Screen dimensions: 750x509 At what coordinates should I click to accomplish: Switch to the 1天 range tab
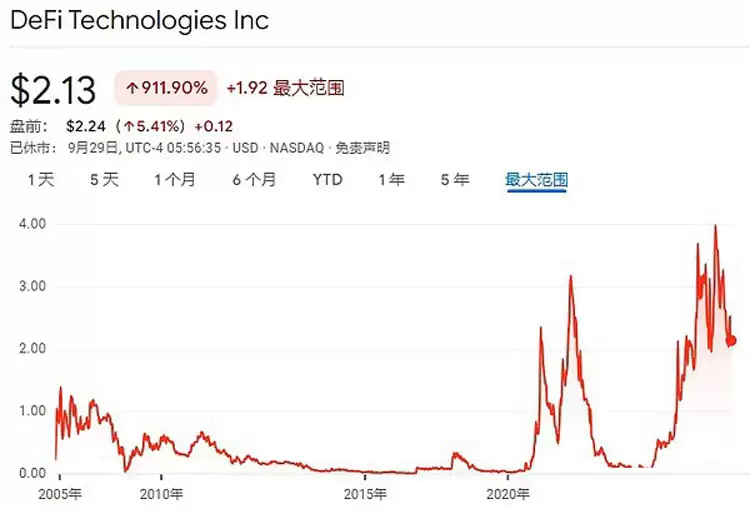point(40,180)
